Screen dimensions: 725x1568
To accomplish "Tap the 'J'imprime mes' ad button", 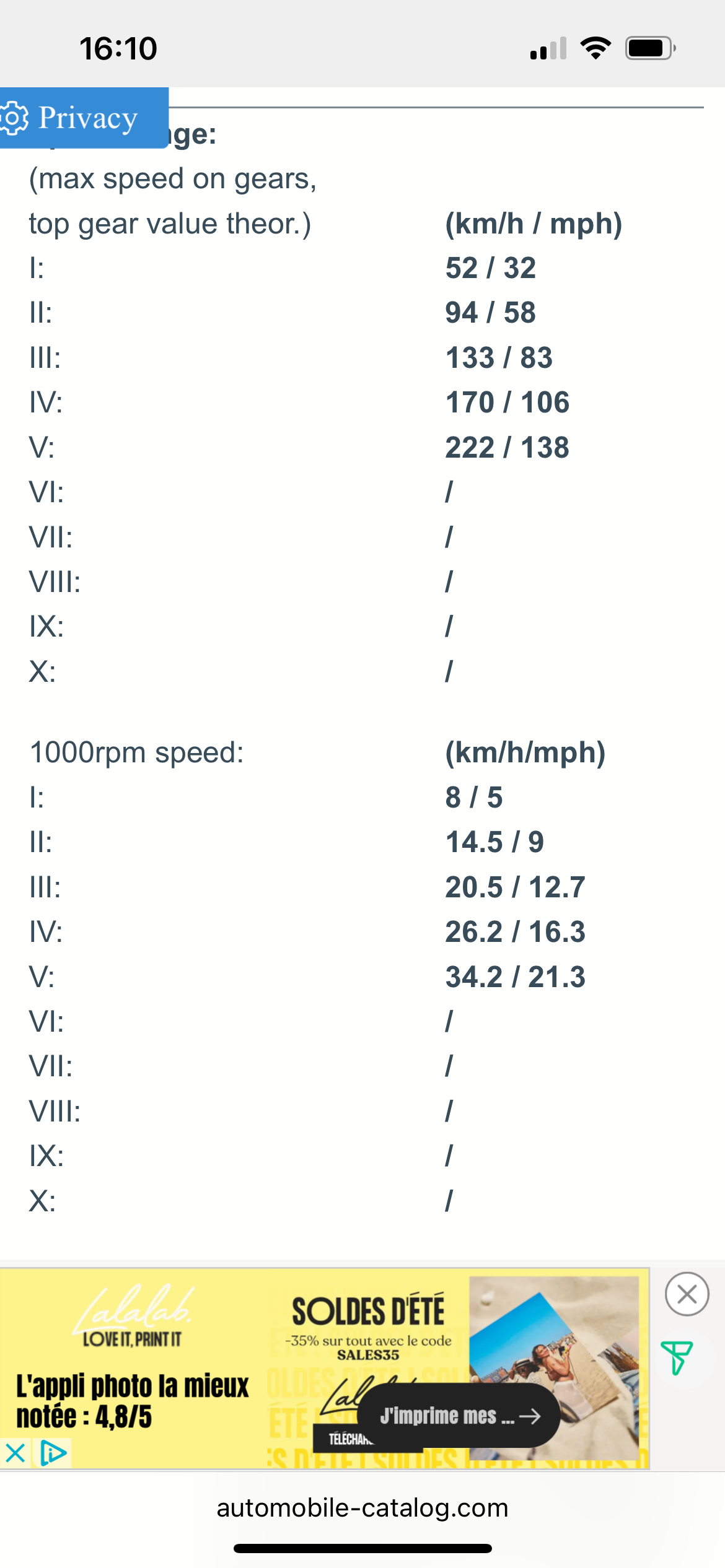I will tap(459, 1416).
